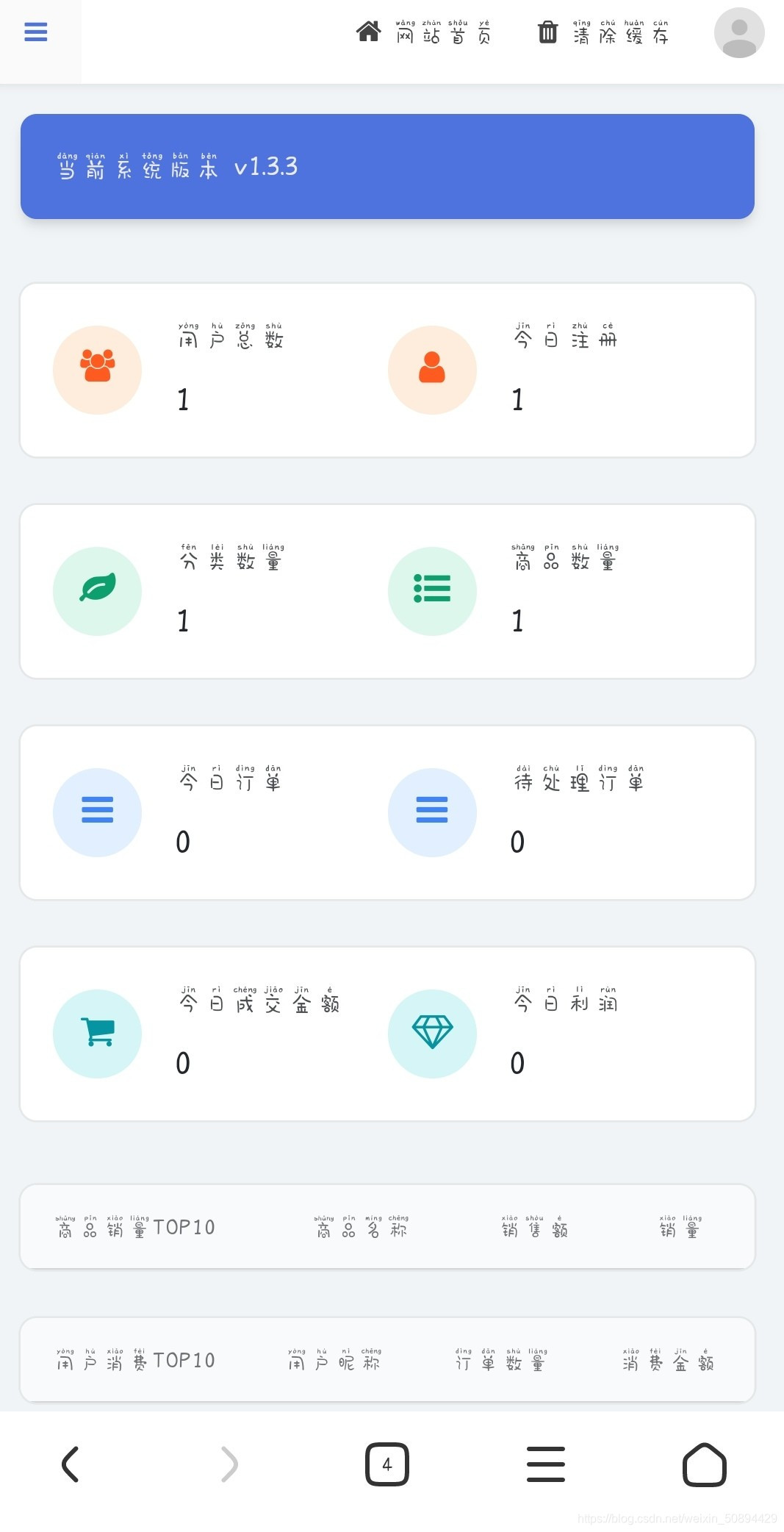Go back using the left arrow
The width and height of the screenshot is (784, 1532).
click(x=70, y=1464)
